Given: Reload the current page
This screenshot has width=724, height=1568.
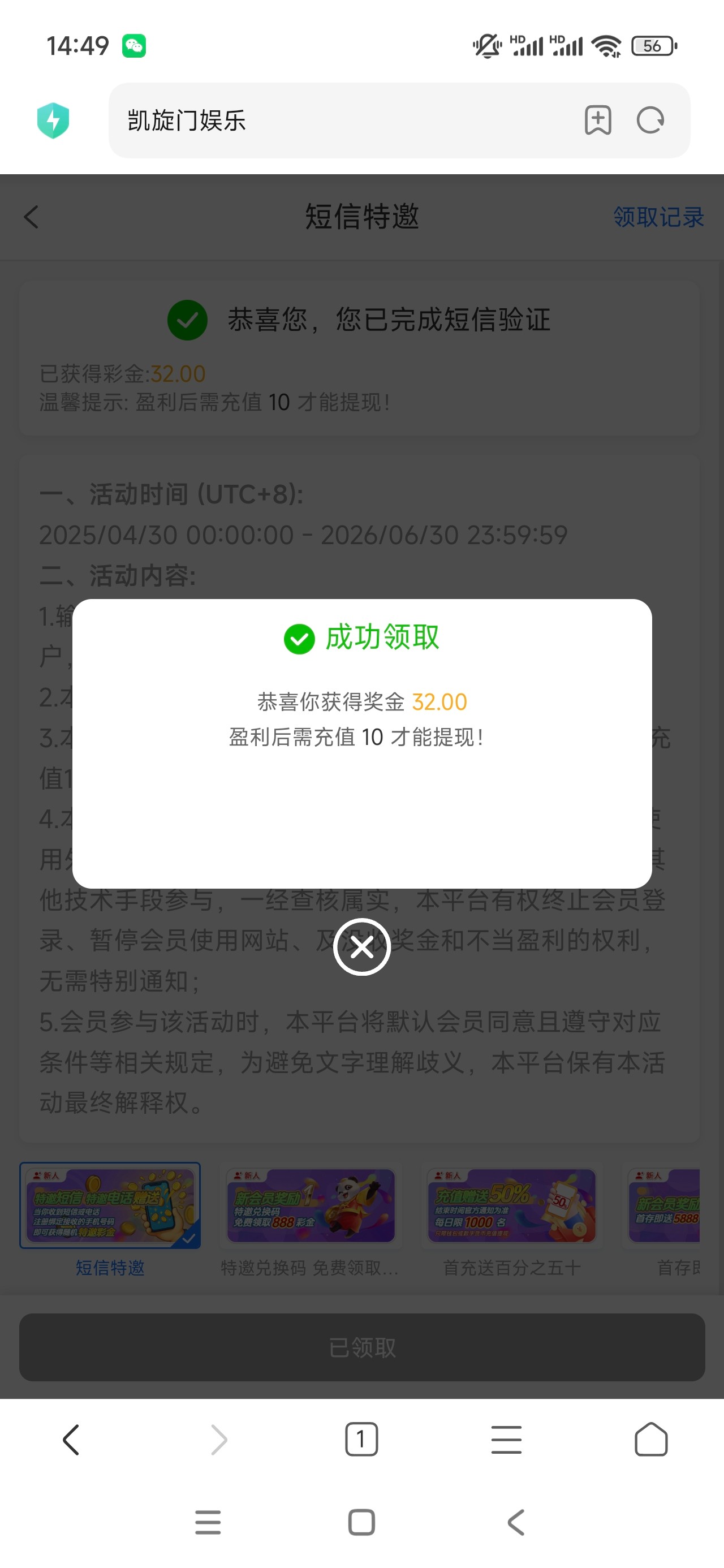Looking at the screenshot, I should click(x=650, y=120).
